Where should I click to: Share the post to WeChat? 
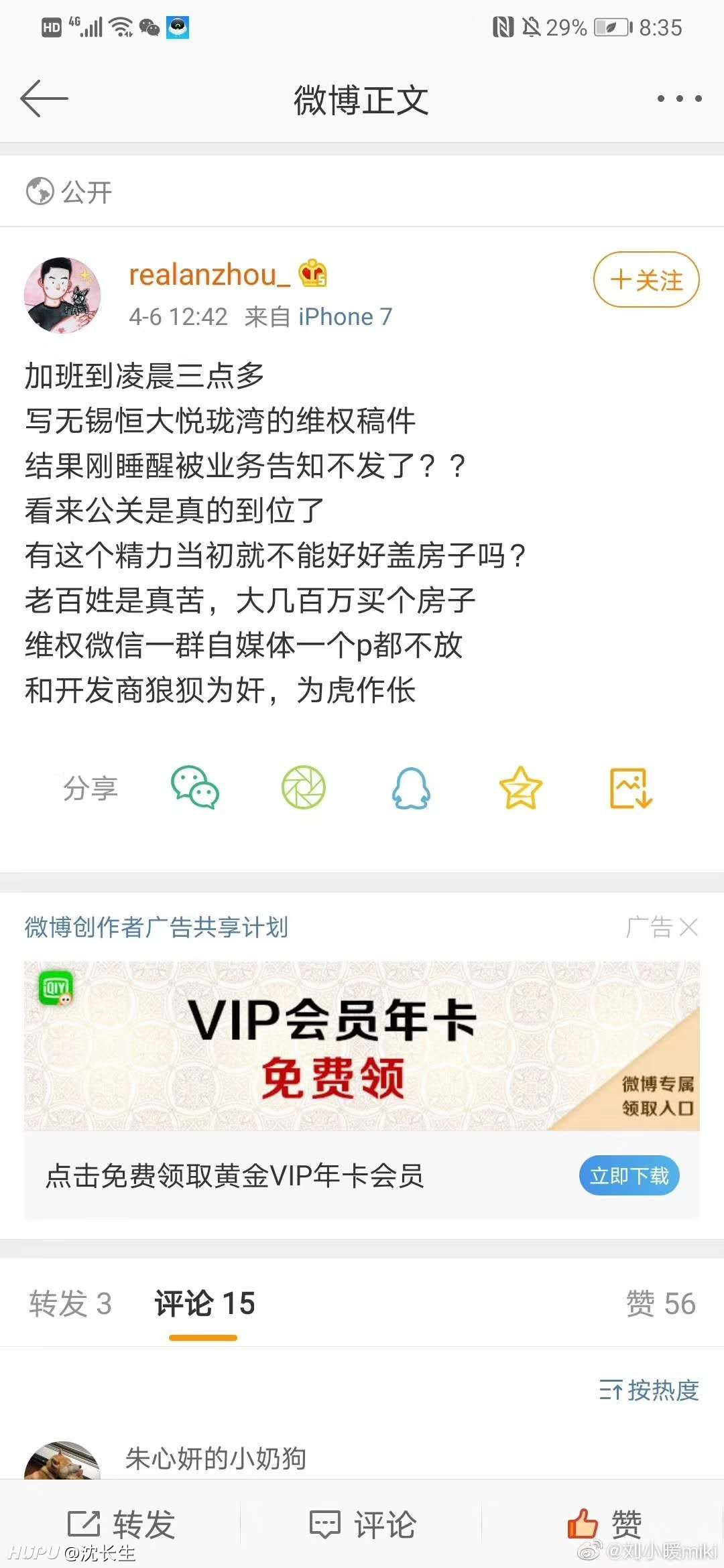tap(194, 787)
